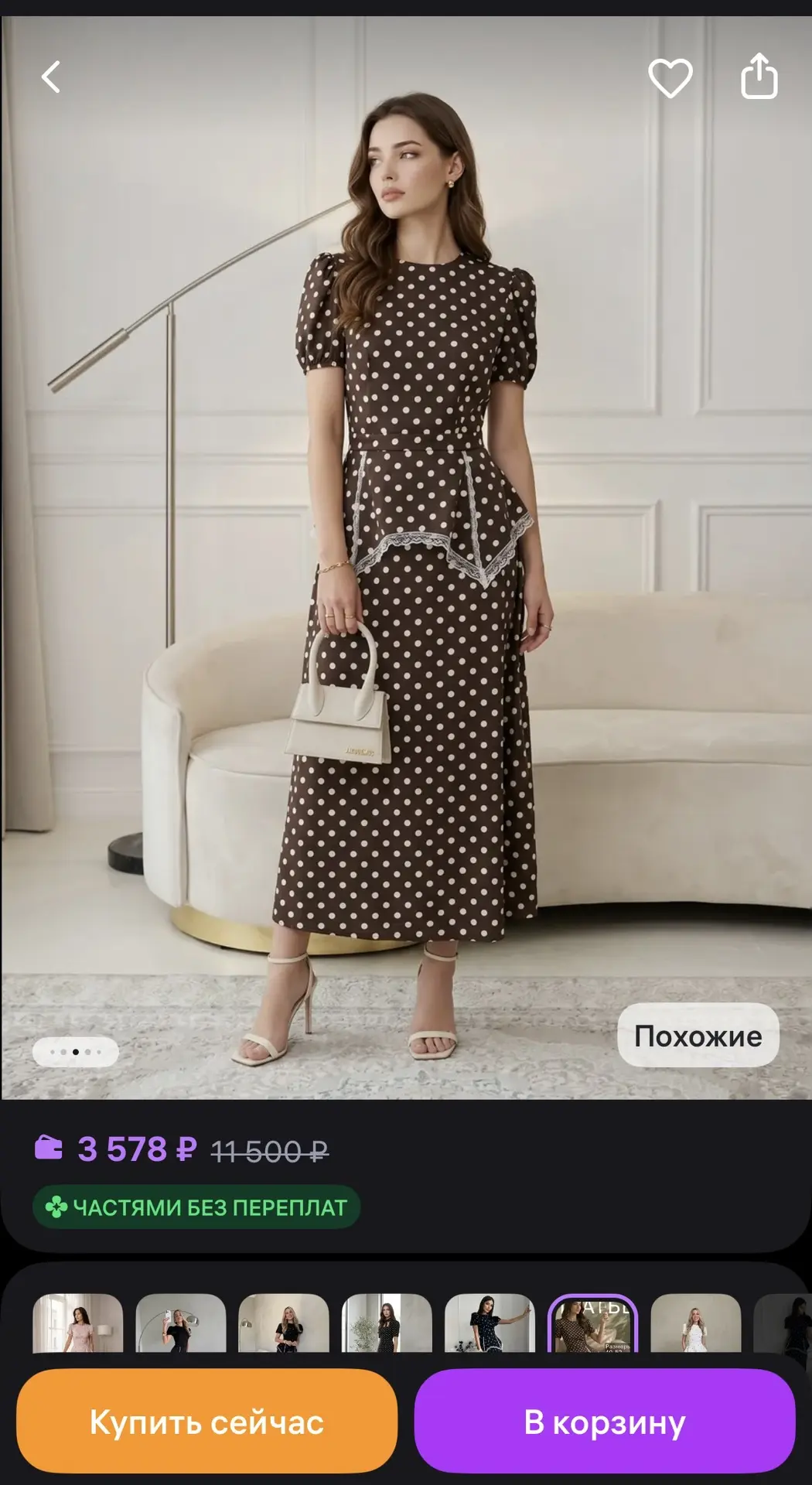The width and height of the screenshot is (812, 1485).
Task: Select the pink dress variant thumbnail
Action: click(x=77, y=1323)
